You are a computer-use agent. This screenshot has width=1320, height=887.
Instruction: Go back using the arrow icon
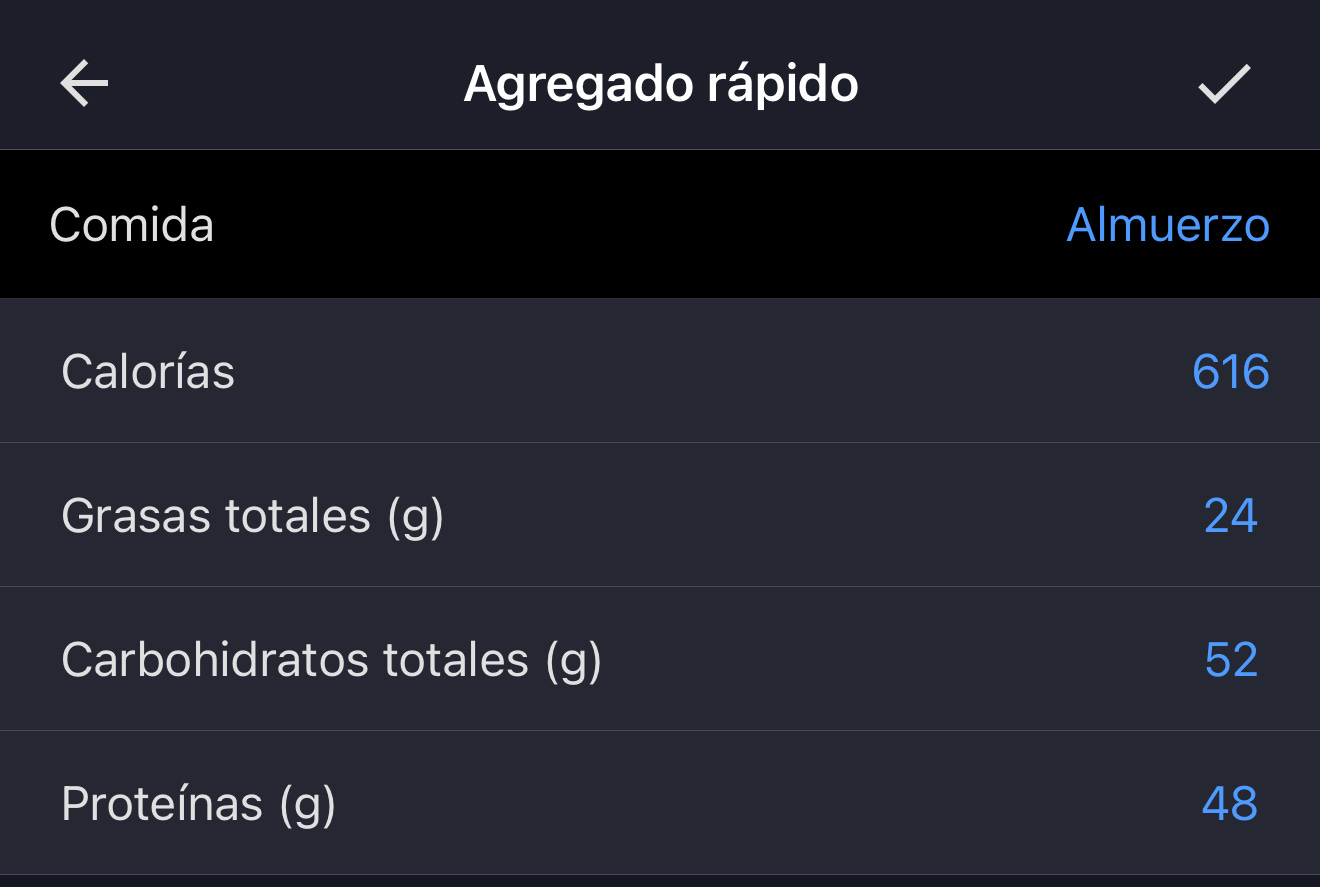click(x=84, y=83)
